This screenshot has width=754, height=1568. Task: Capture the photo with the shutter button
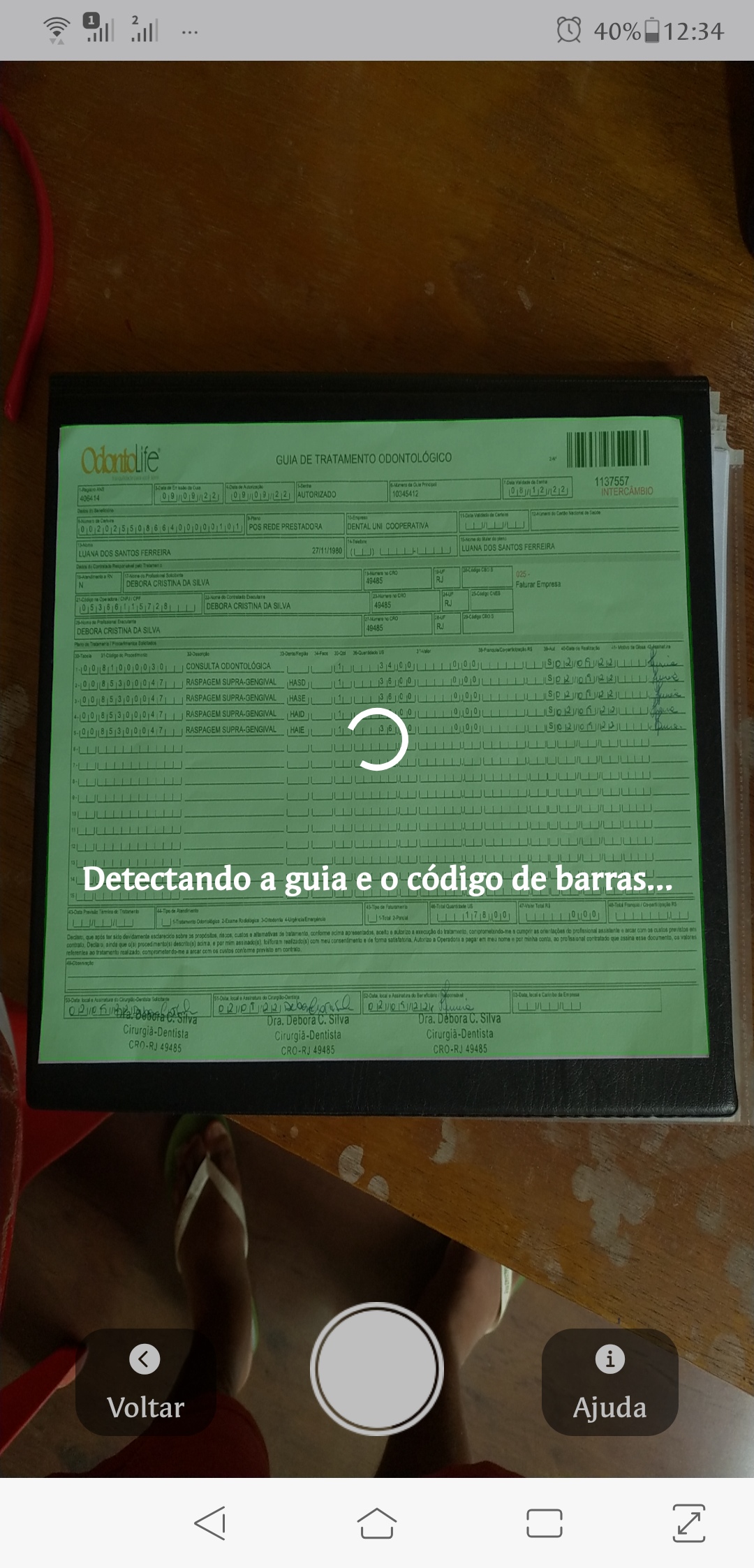[377, 1368]
